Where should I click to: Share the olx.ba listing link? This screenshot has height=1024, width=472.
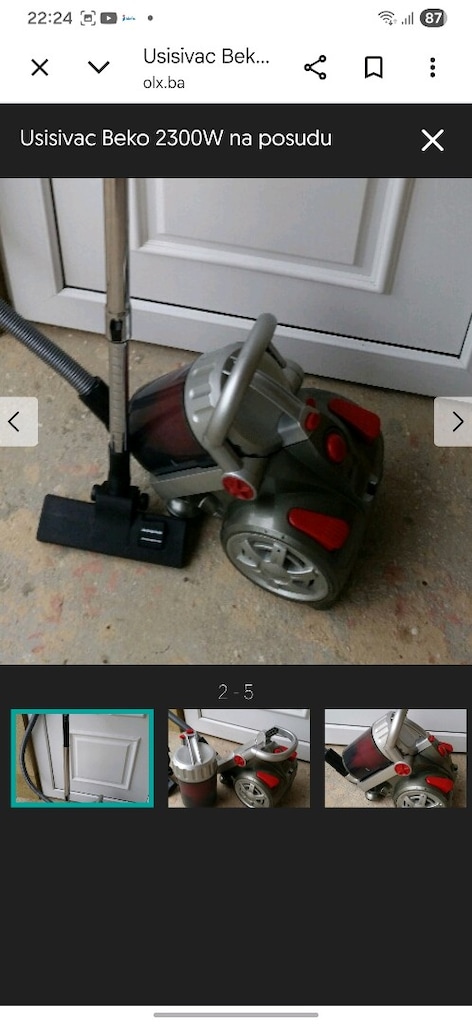point(315,67)
